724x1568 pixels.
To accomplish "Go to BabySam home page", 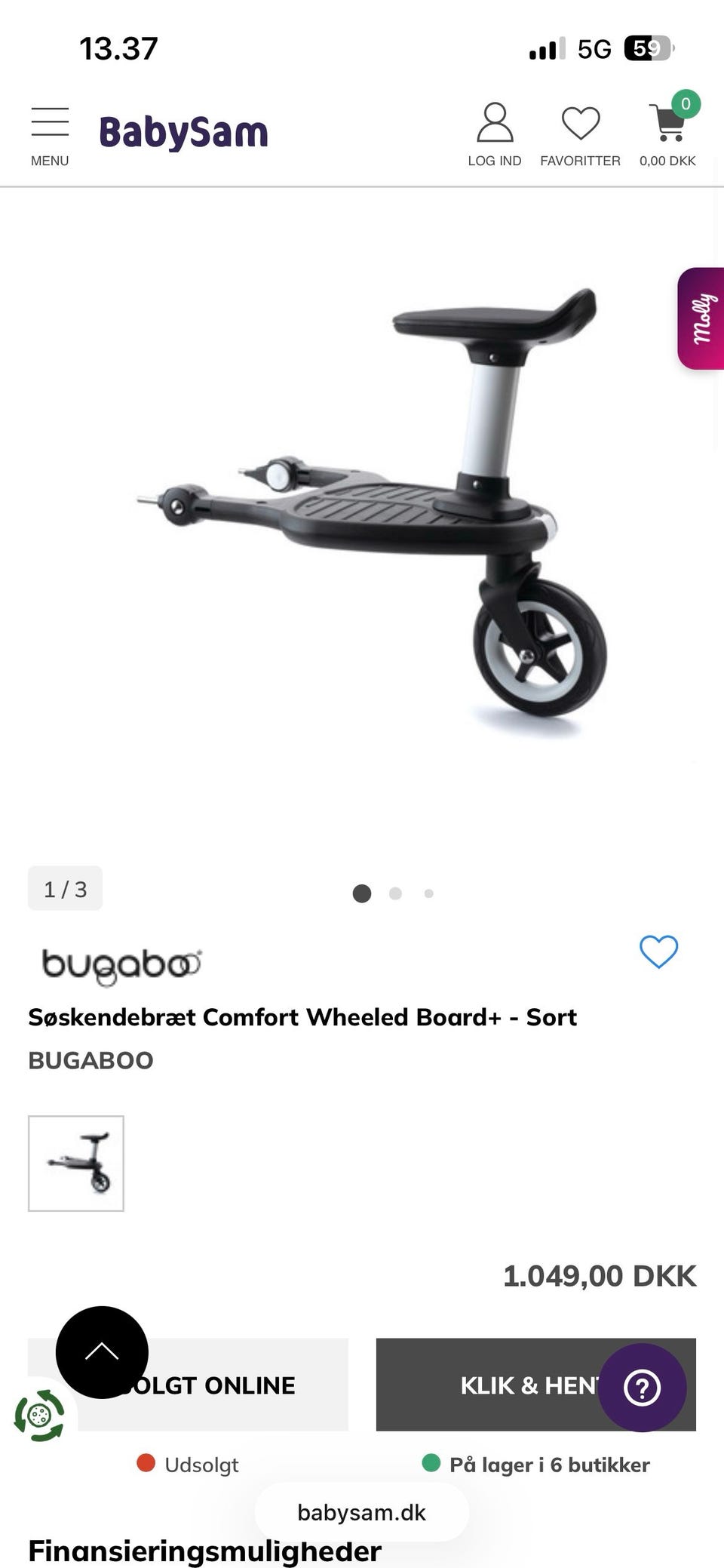I will tap(183, 133).
